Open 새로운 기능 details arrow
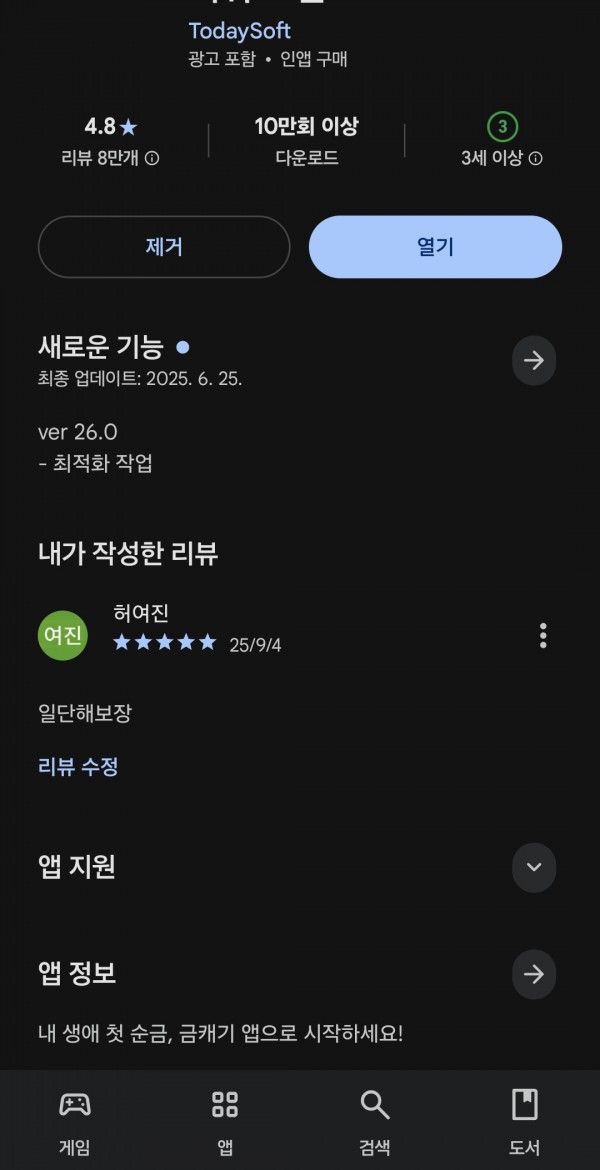600x1170 pixels. point(534,360)
